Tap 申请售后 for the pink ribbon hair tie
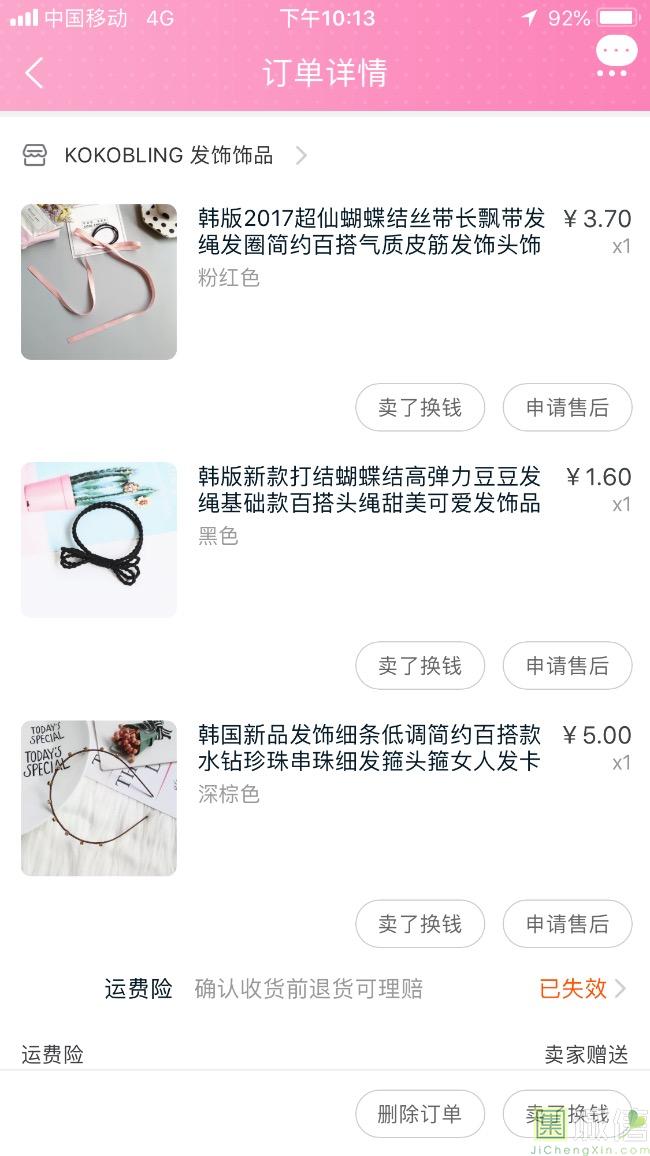Viewport: 650px width, 1156px height. (567, 408)
